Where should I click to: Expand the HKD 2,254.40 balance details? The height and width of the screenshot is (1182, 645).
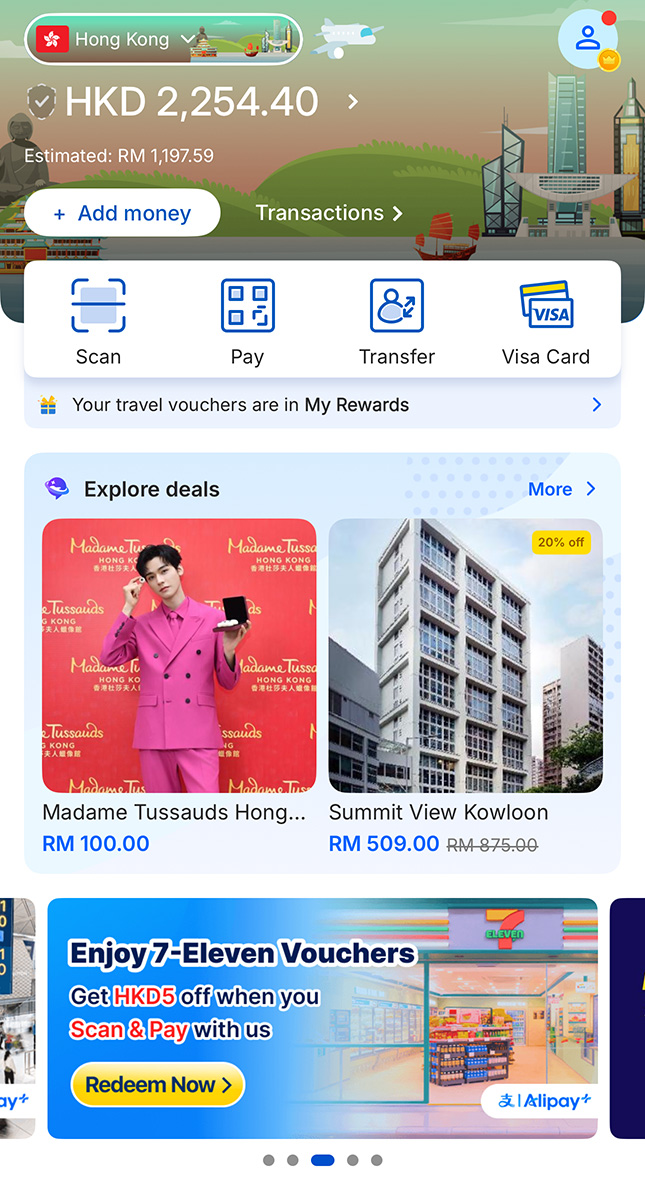pos(353,102)
